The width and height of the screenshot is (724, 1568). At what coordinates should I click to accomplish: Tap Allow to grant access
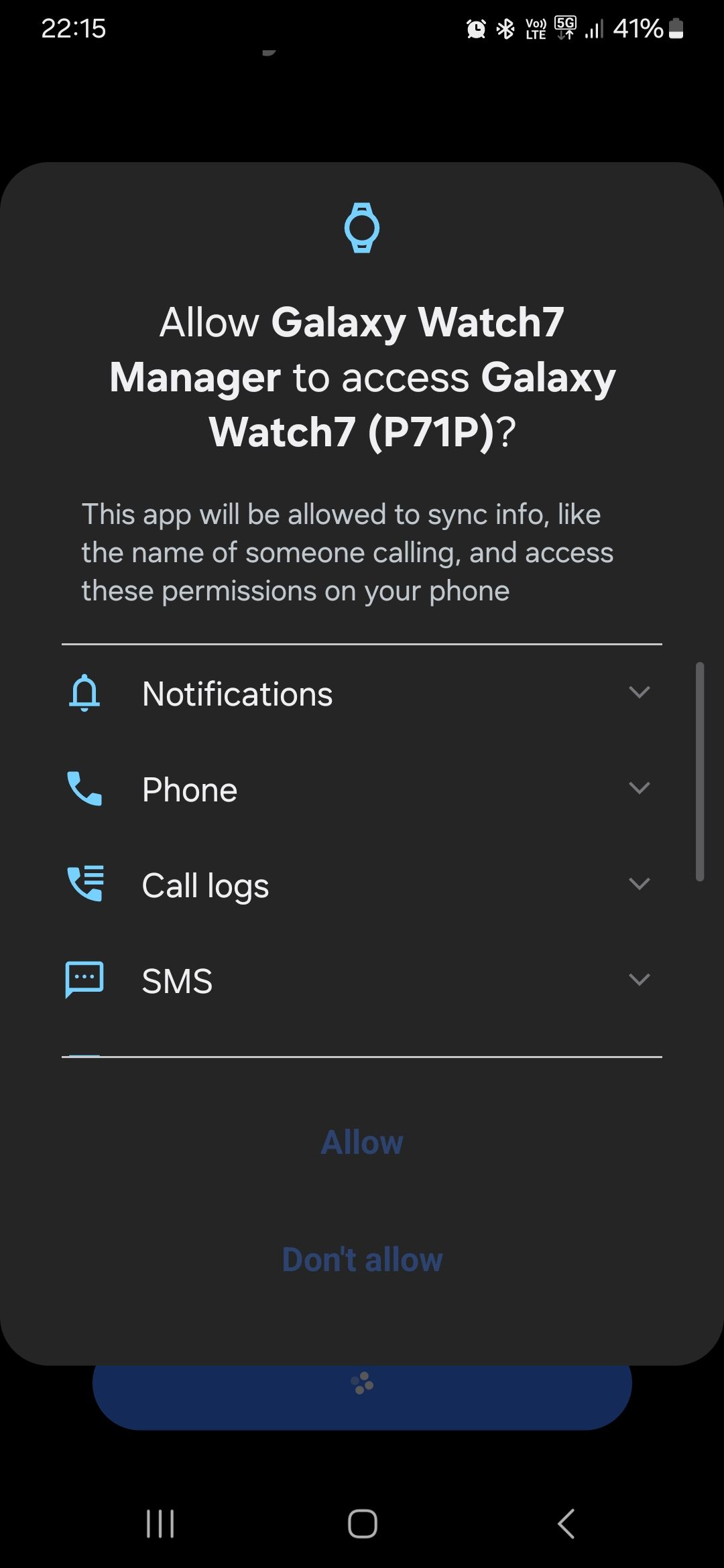click(x=362, y=1142)
